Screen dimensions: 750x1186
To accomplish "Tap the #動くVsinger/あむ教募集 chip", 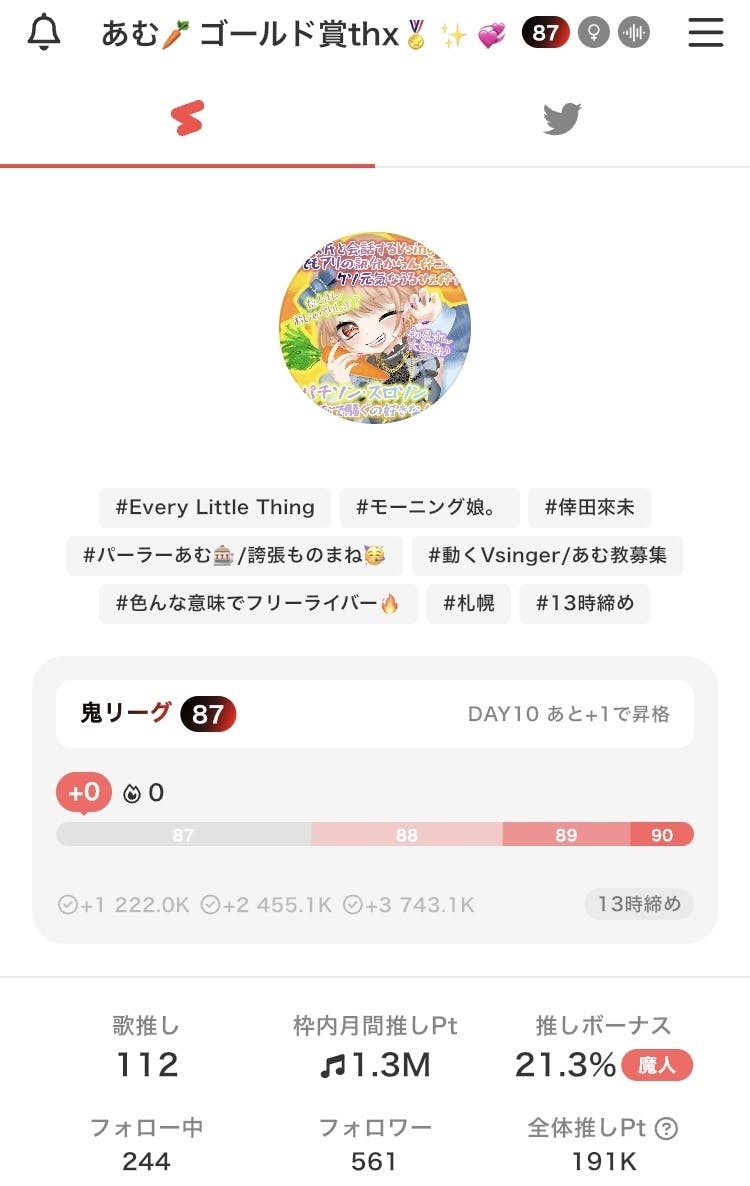I will 547,556.
